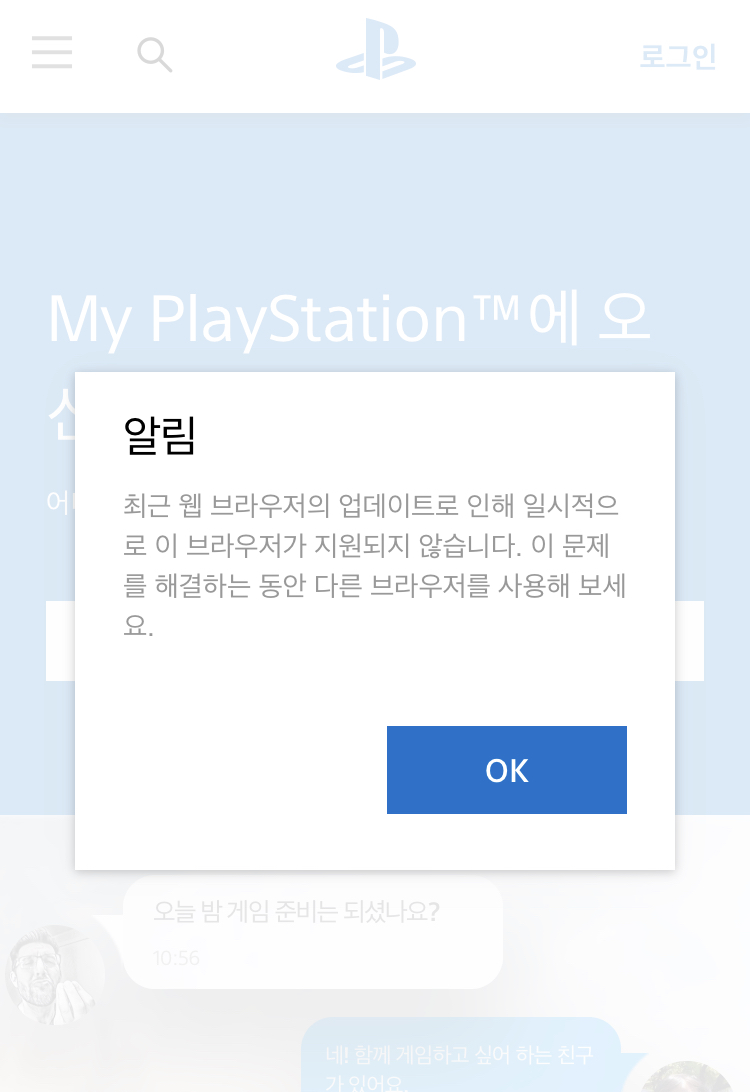Click the white input field behind the dialog

[60, 641]
